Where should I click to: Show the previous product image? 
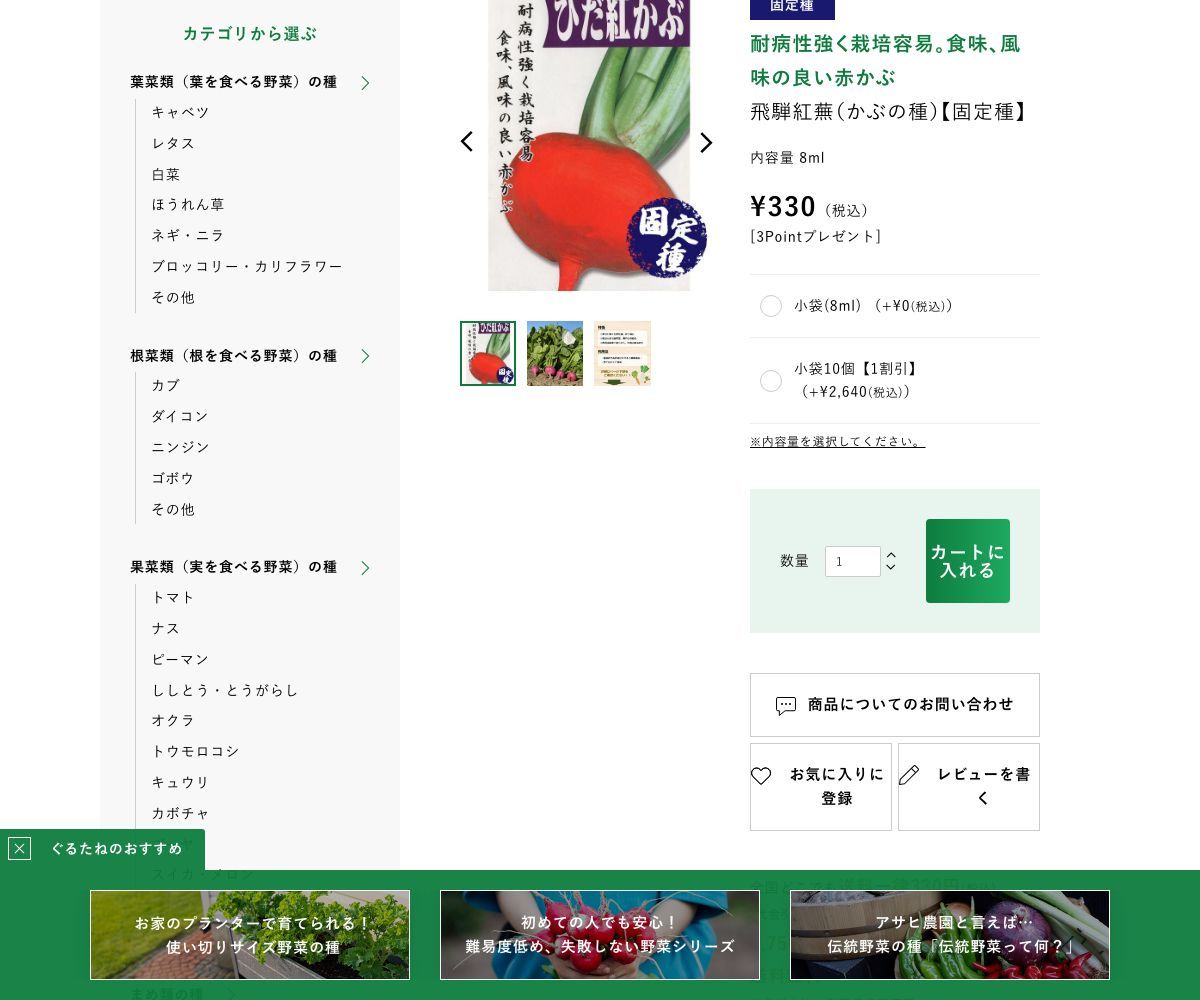click(466, 142)
